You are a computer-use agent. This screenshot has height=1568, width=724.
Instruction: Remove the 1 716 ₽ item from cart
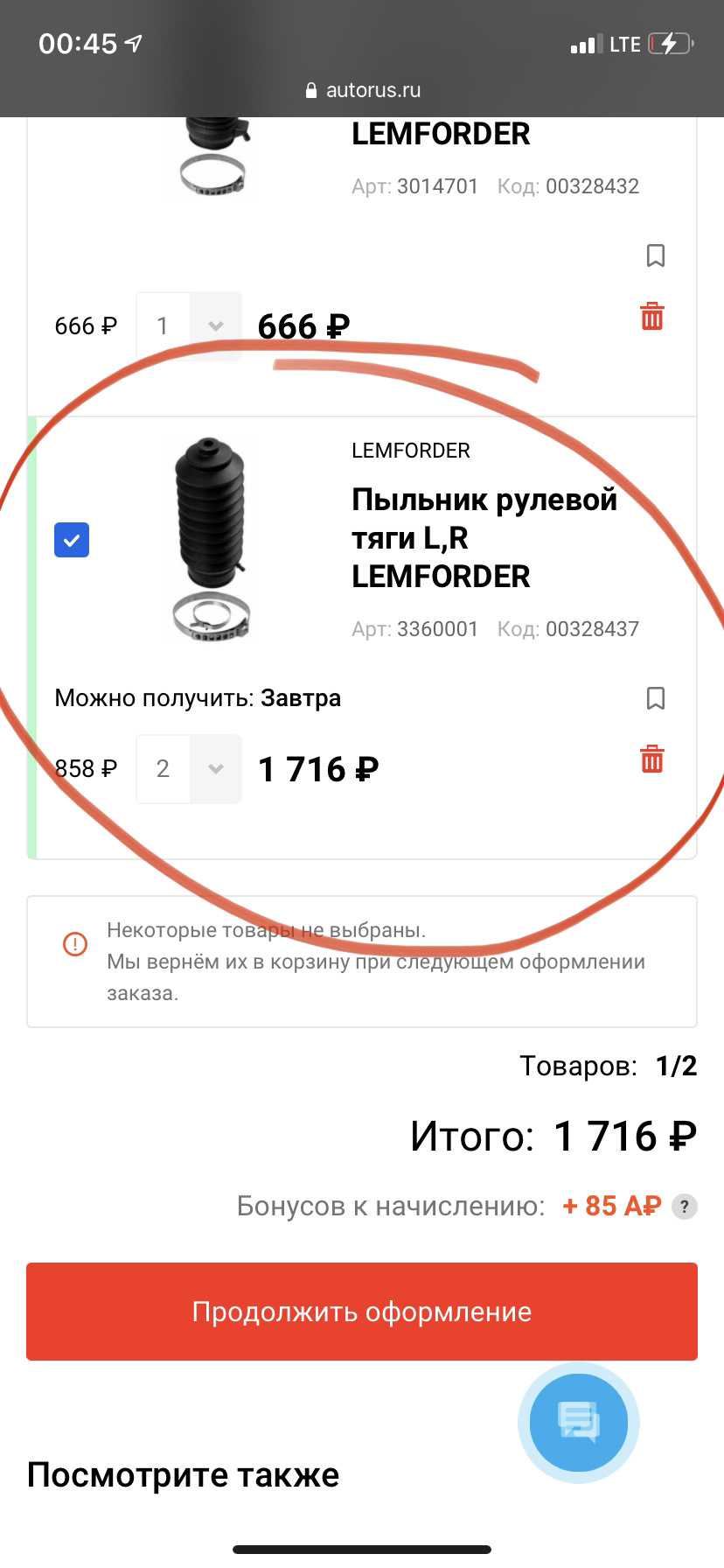[x=652, y=759]
